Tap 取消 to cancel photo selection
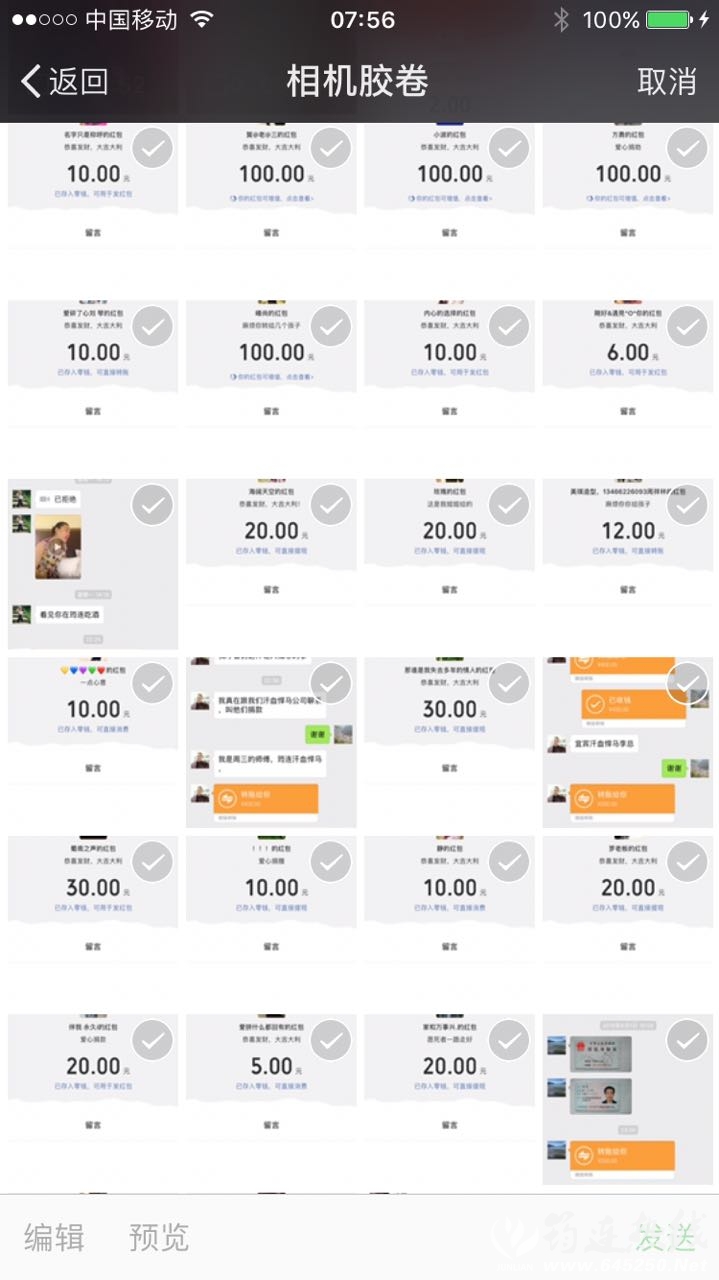Image resolution: width=719 pixels, height=1280 pixels. coord(666,81)
